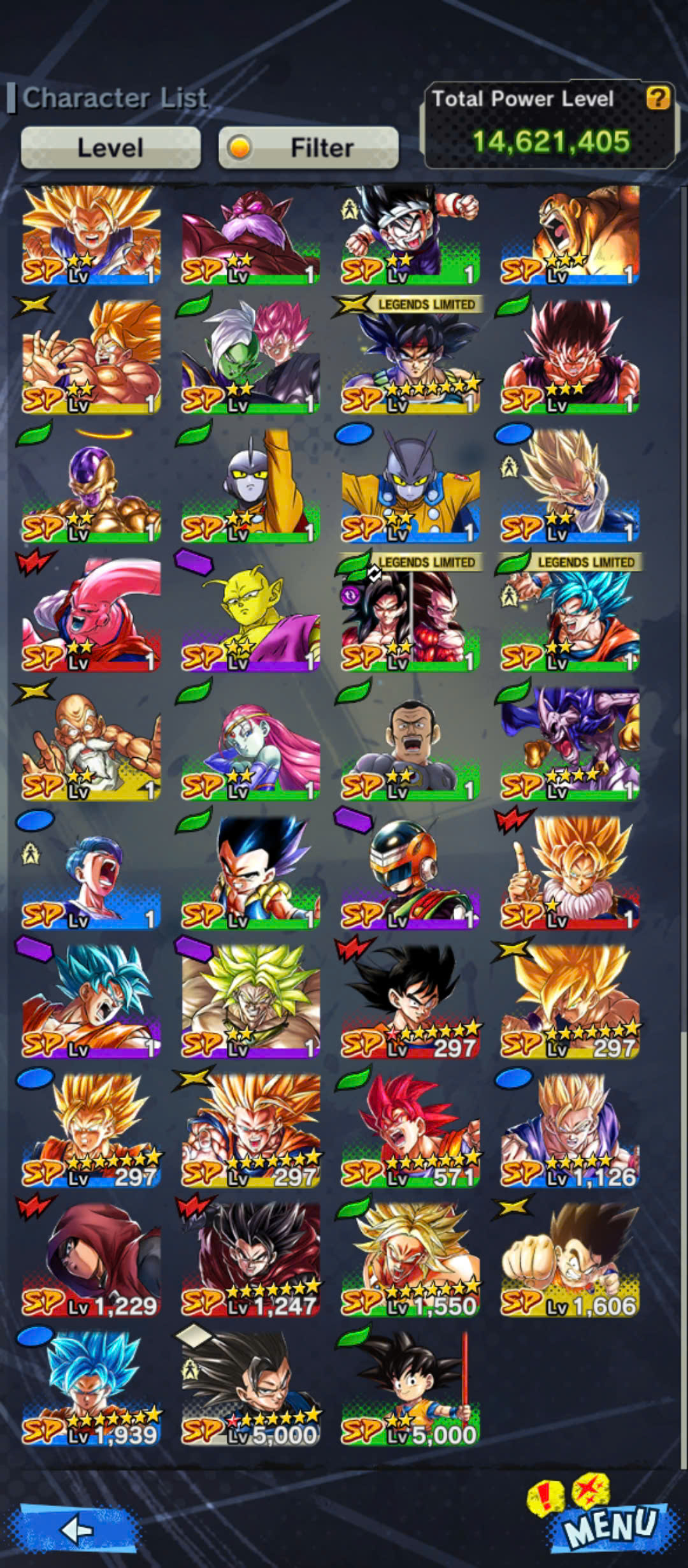
Task: Tap the Level sort button
Action: click(x=110, y=148)
